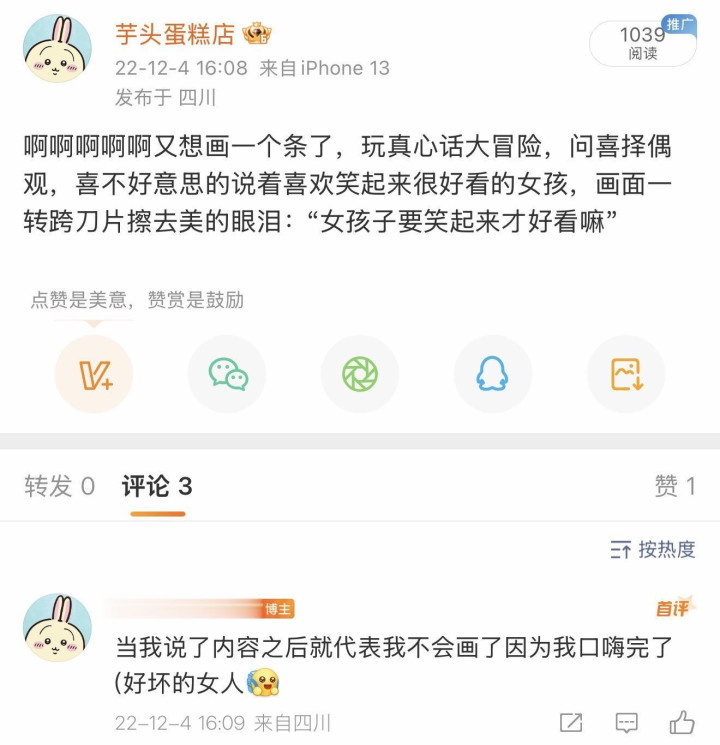The image size is (720, 745).
Task: Share the post to QQ
Action: [x=492, y=374]
